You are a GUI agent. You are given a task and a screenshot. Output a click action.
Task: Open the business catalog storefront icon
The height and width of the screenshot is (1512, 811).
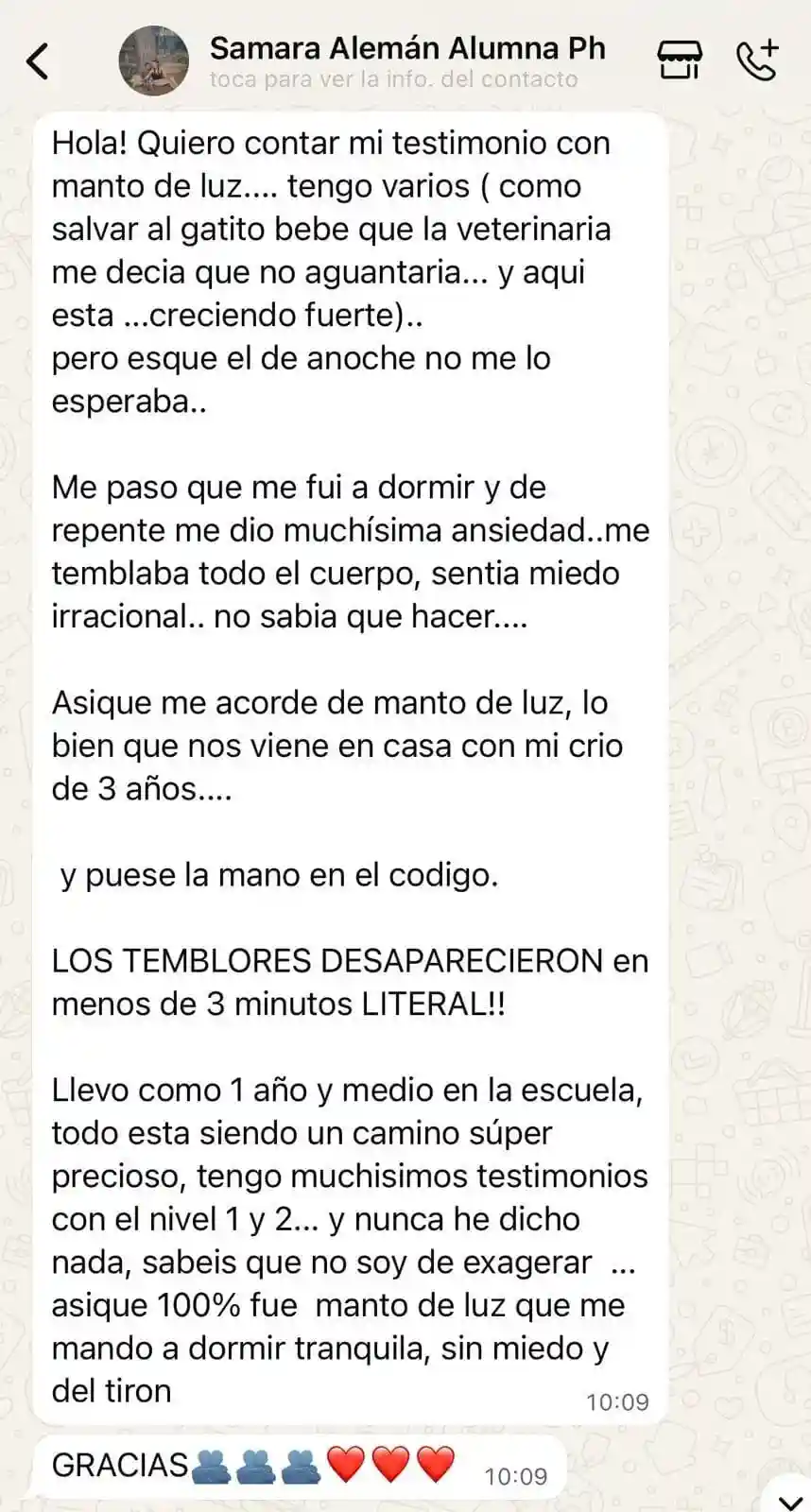point(680,60)
